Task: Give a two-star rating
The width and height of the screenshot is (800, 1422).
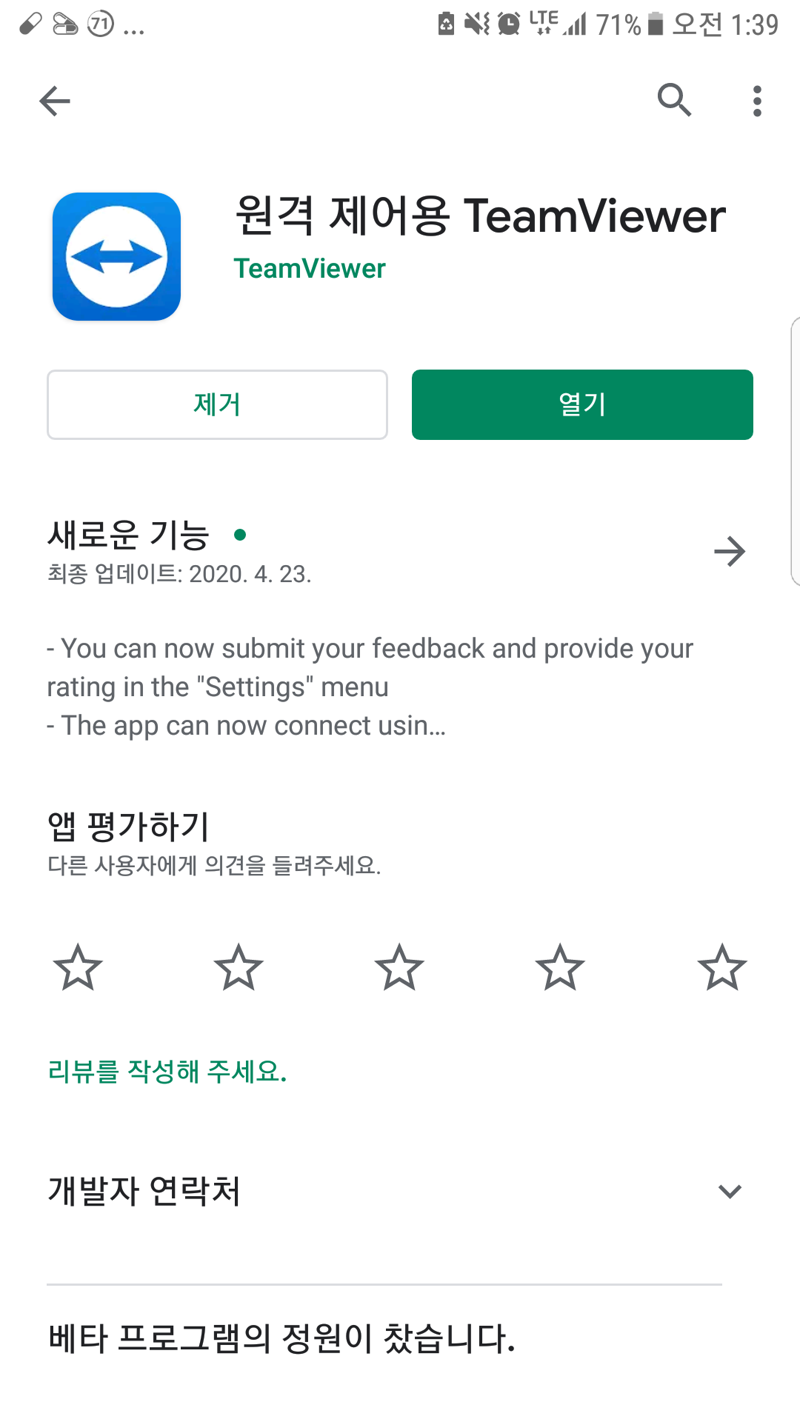Action: pyautogui.click(x=238, y=968)
